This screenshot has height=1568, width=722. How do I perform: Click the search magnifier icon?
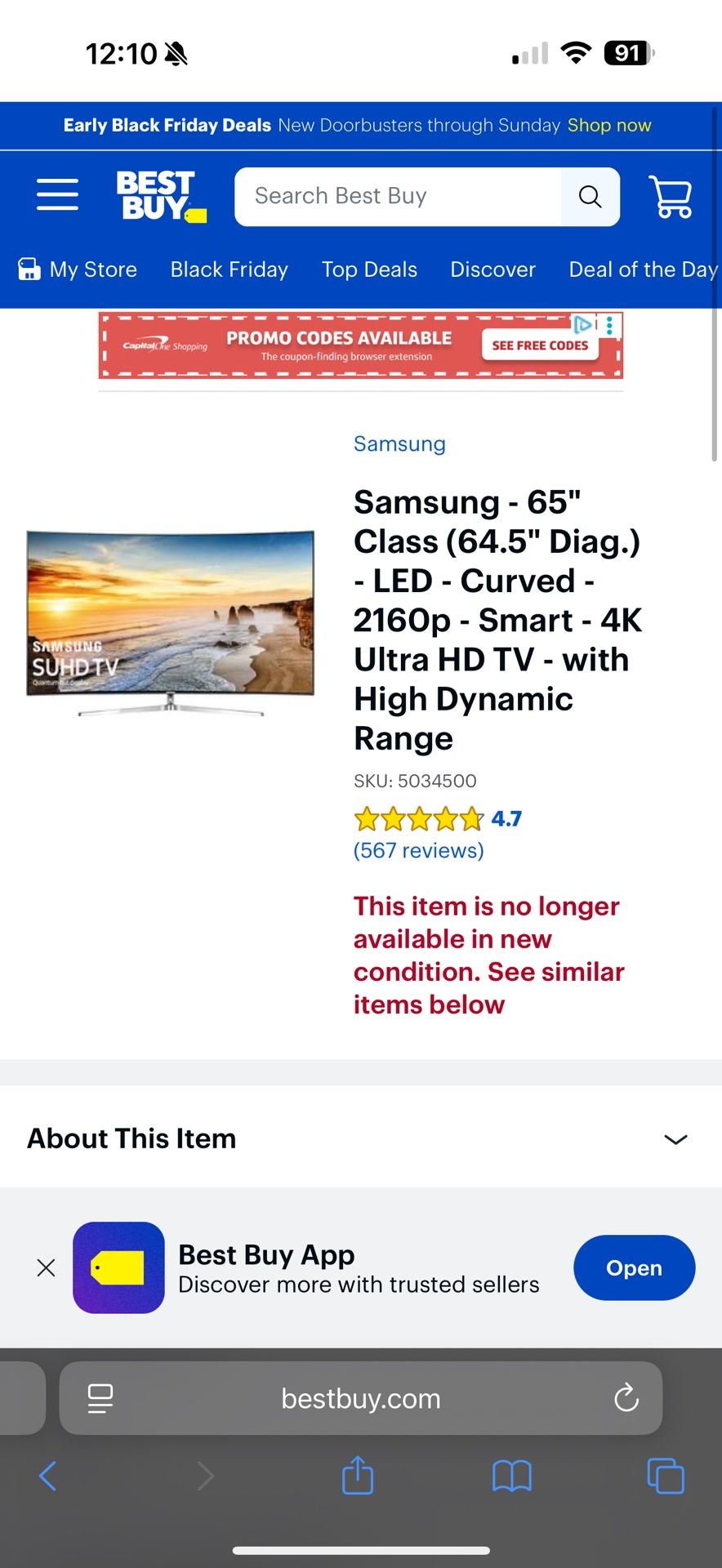590,196
